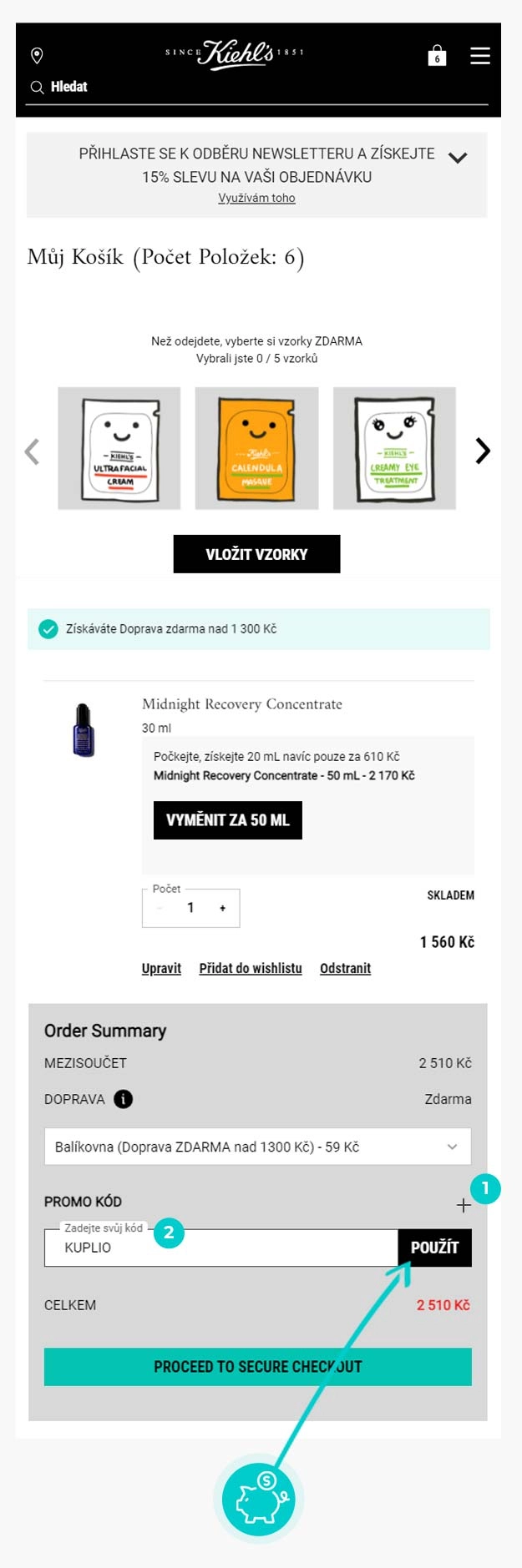Select the Calendula Masque sample
This screenshot has width=522, height=1568.
pos(256,448)
